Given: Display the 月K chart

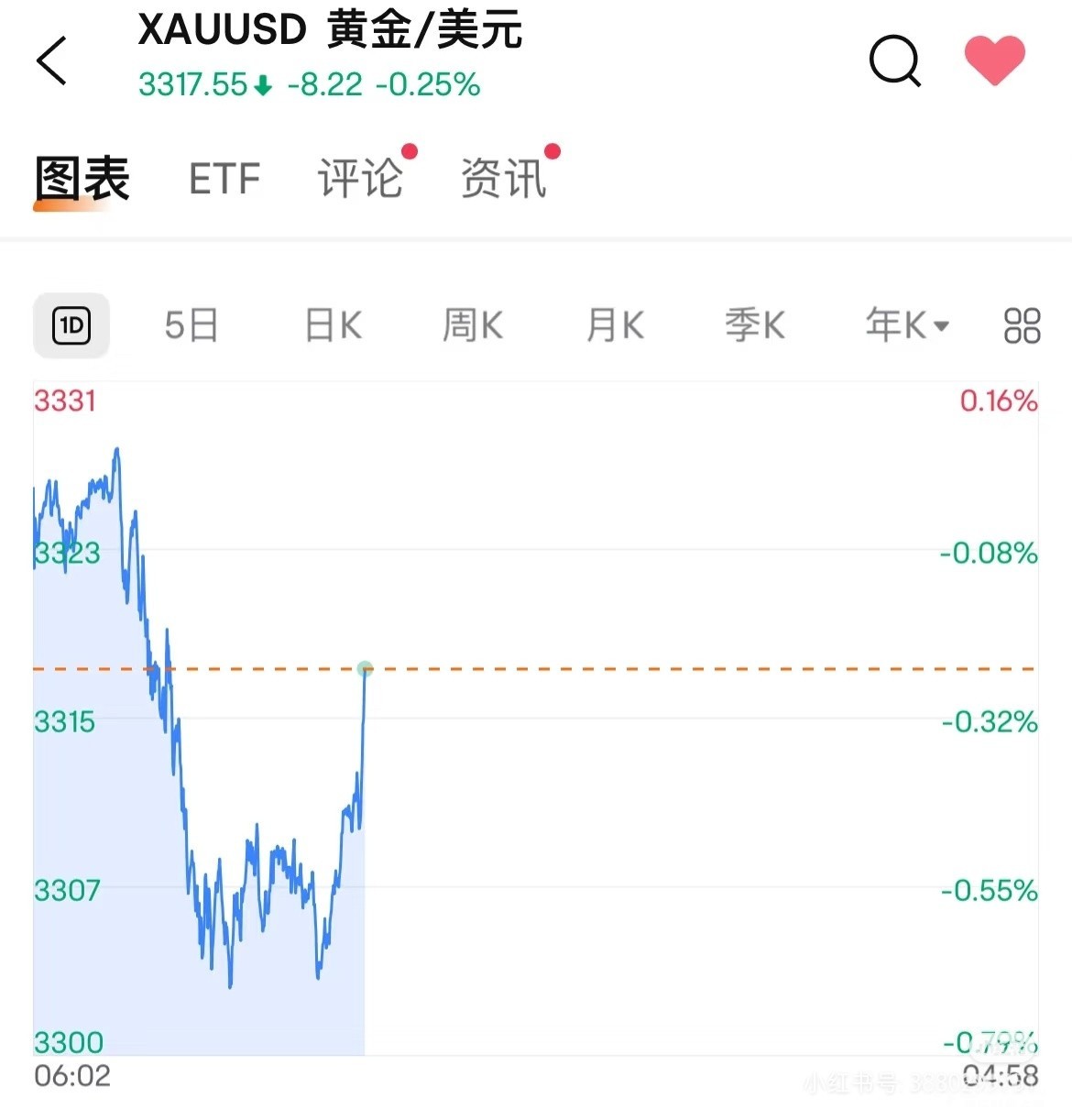Looking at the screenshot, I should tap(615, 325).
